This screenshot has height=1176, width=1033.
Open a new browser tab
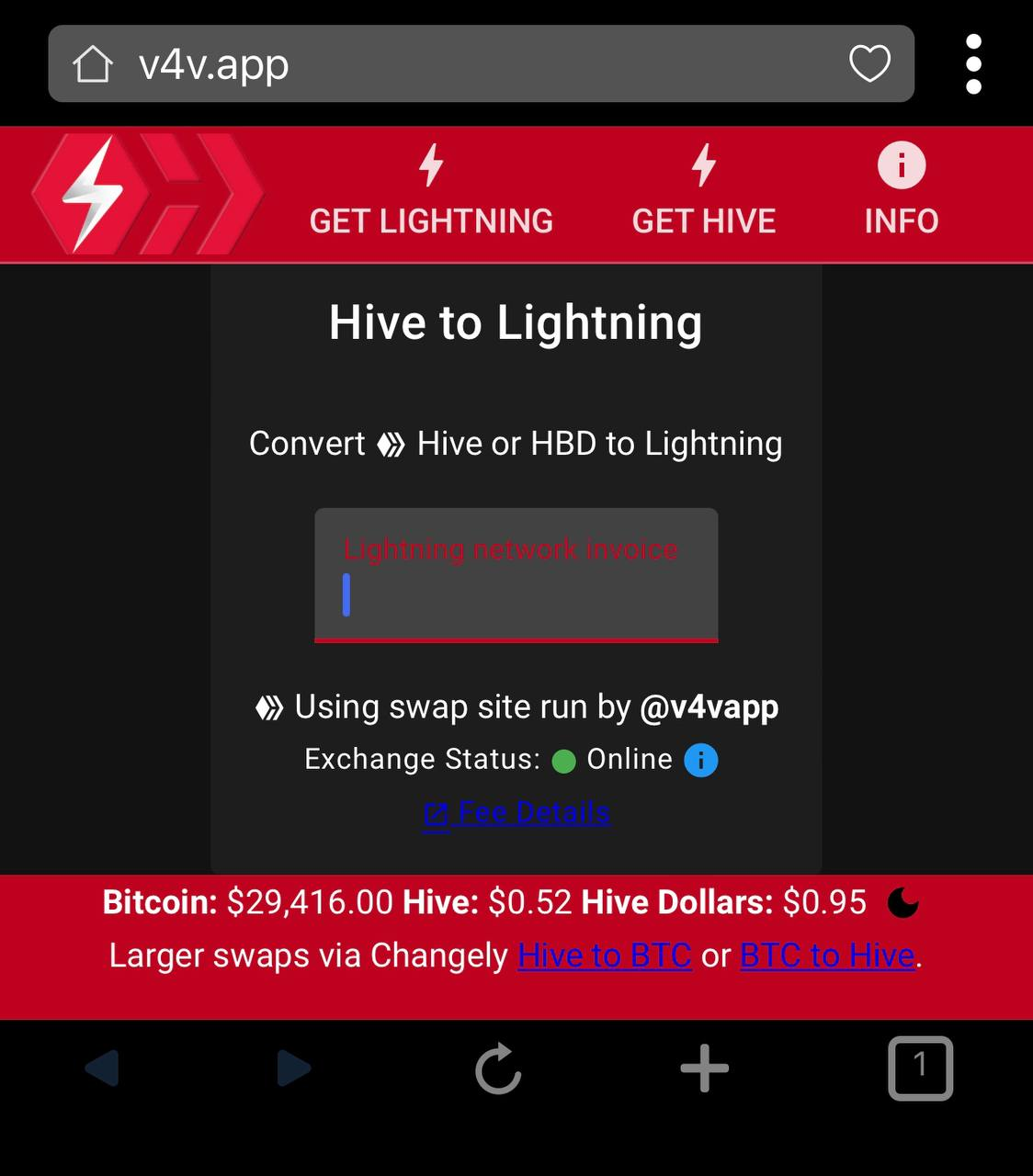pyautogui.click(x=704, y=1069)
